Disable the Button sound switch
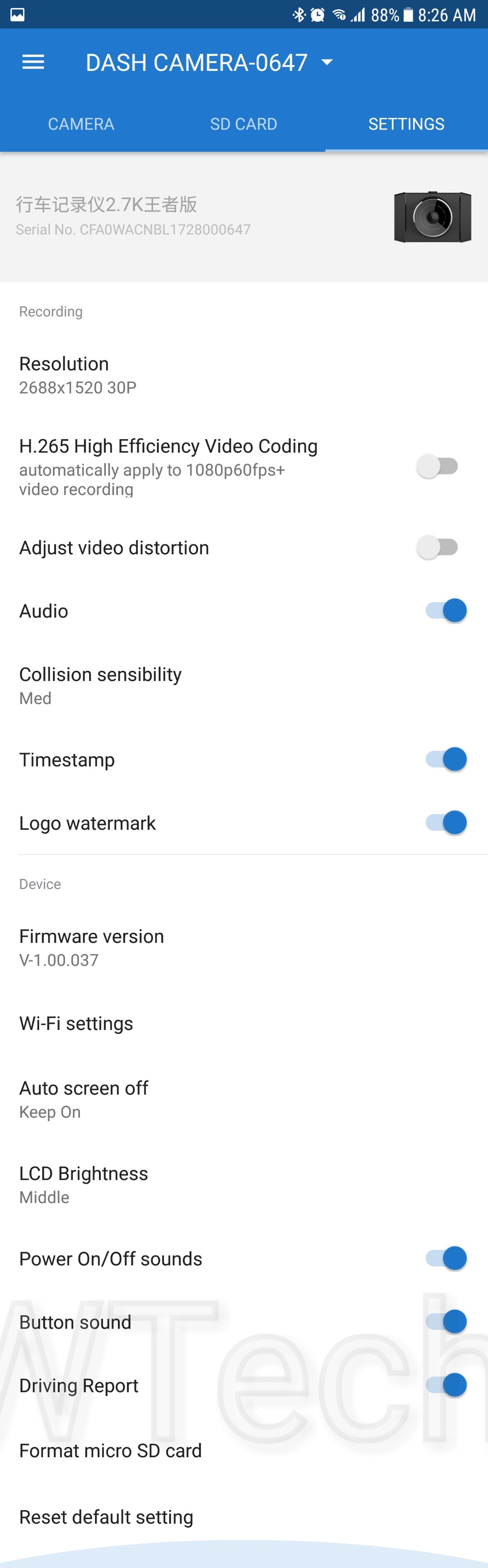Image resolution: width=488 pixels, height=1568 pixels. coord(446,1321)
